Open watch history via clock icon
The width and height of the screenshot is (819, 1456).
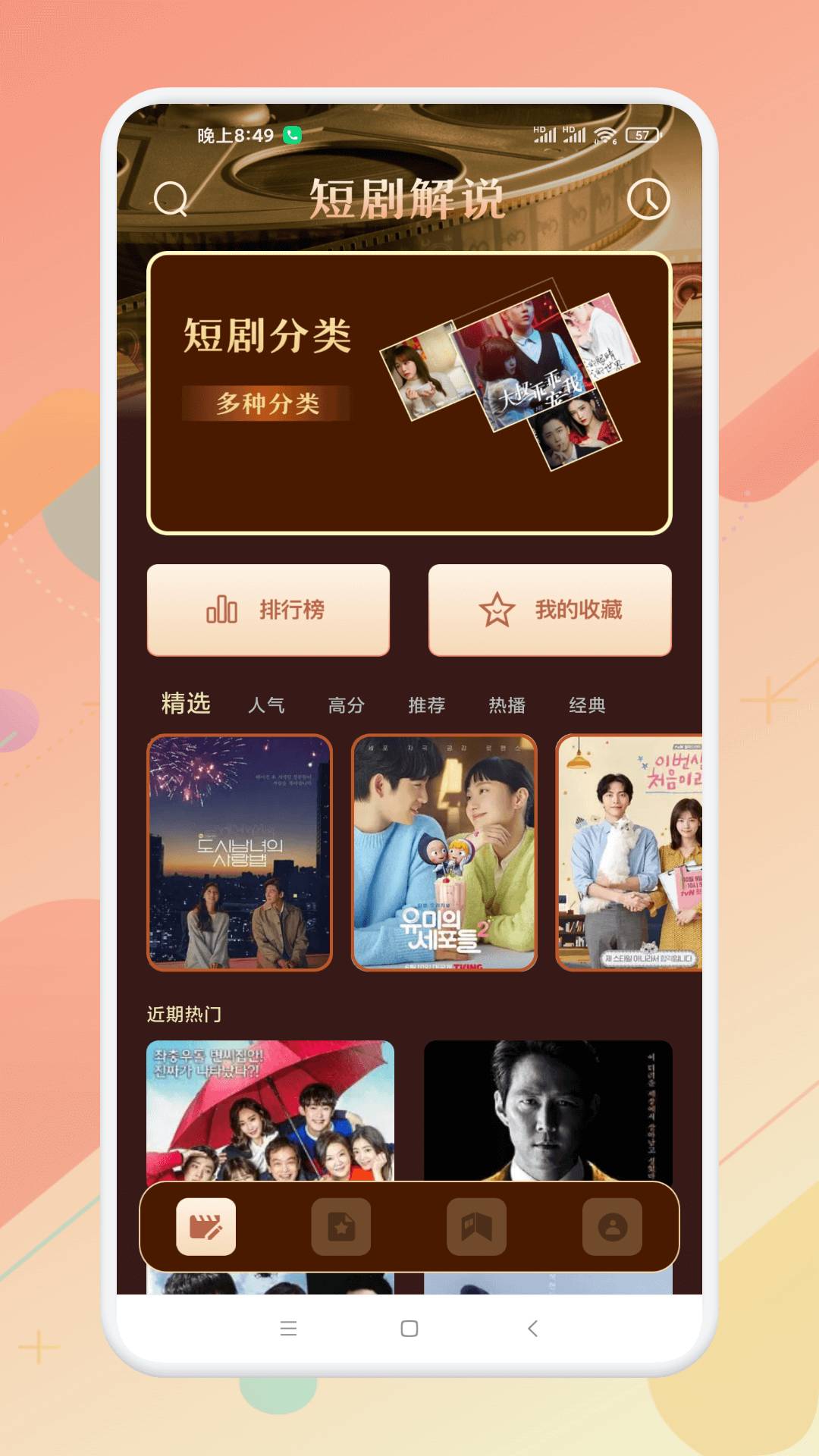tap(648, 200)
